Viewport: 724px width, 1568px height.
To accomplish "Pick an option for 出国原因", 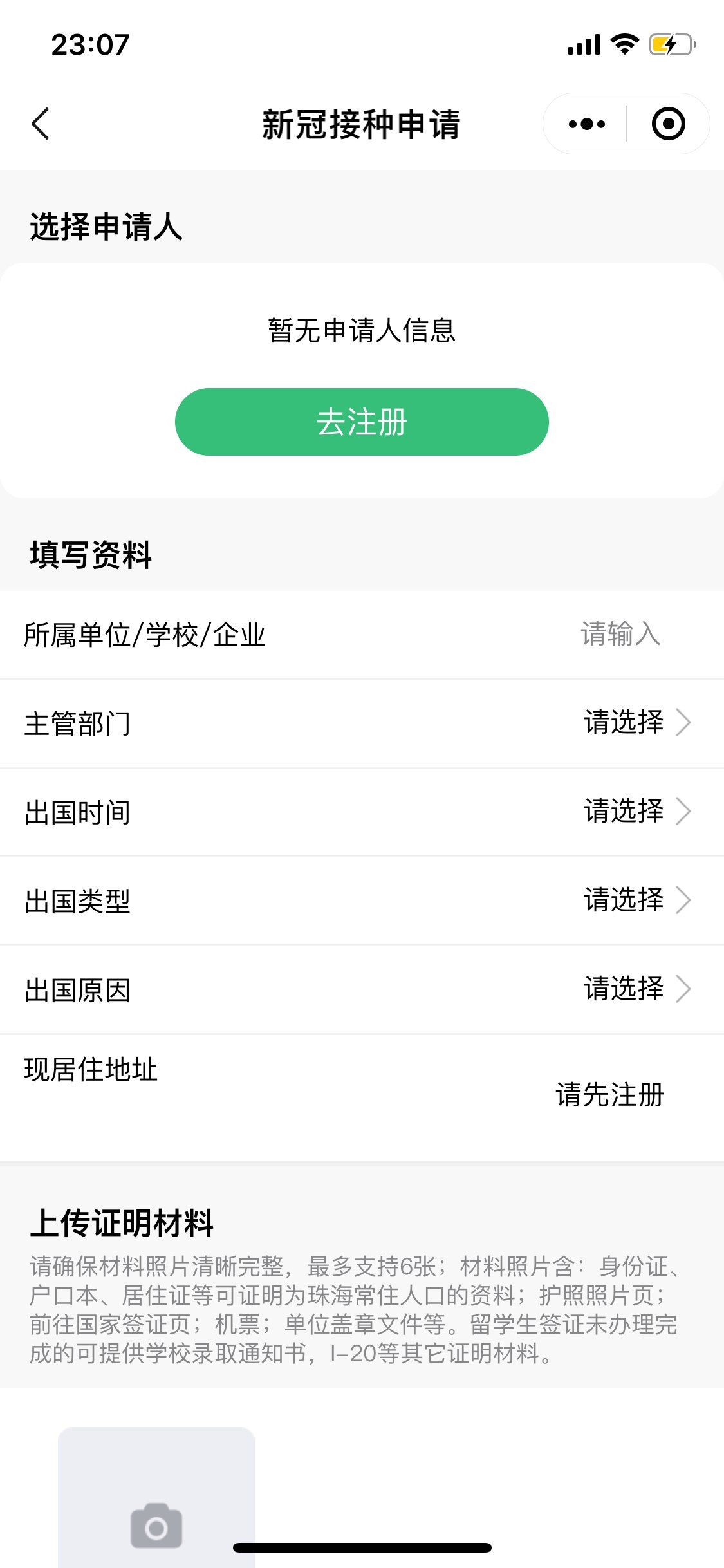I will [636, 989].
